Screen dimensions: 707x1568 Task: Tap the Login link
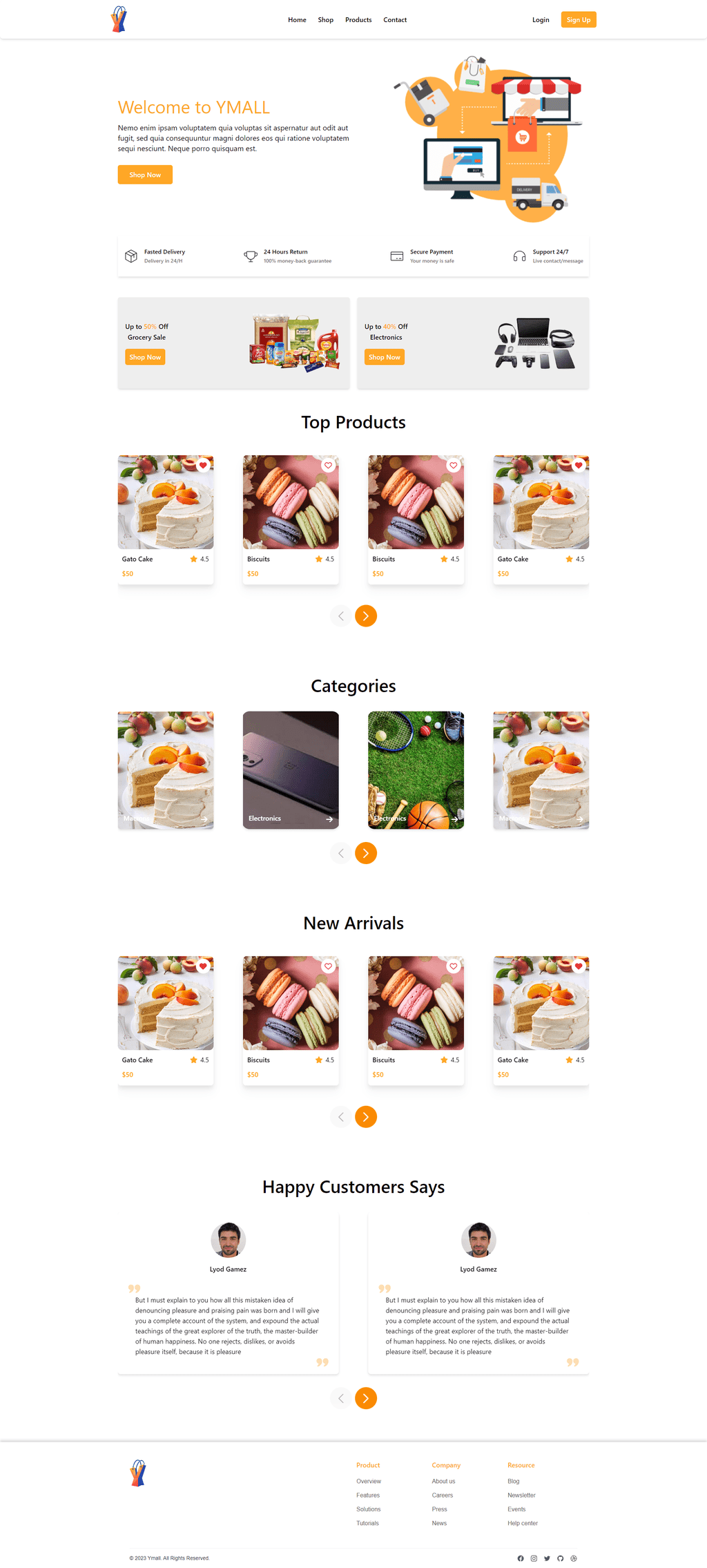tap(541, 20)
